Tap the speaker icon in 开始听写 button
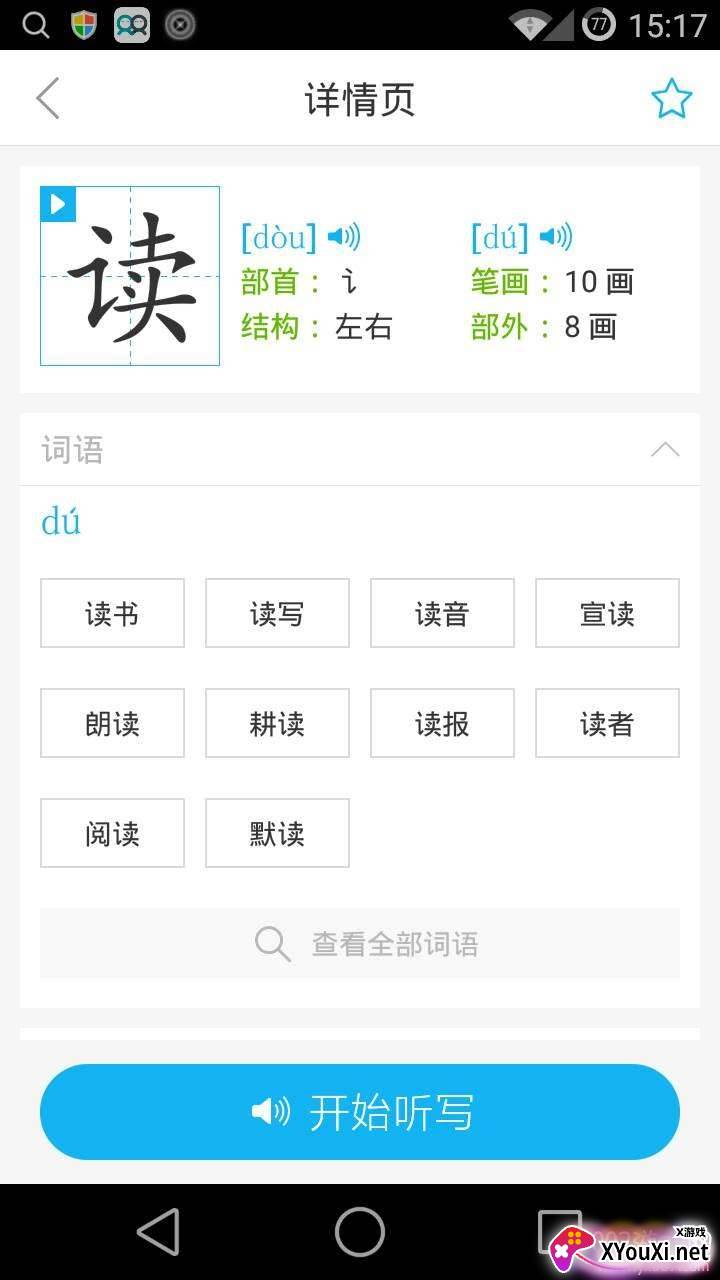The height and width of the screenshot is (1280, 720). coord(269,1111)
